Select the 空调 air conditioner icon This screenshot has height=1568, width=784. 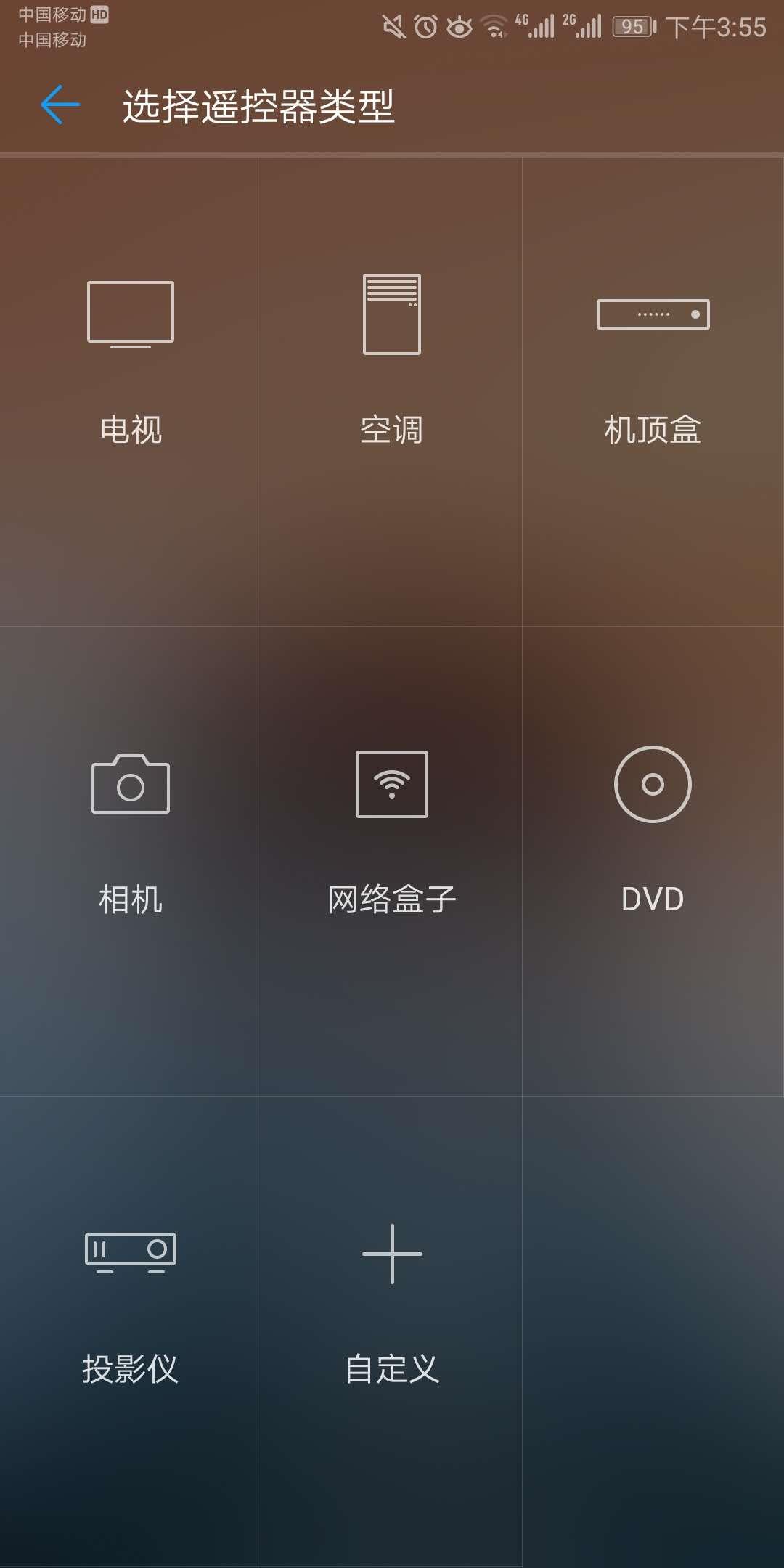[x=392, y=314]
